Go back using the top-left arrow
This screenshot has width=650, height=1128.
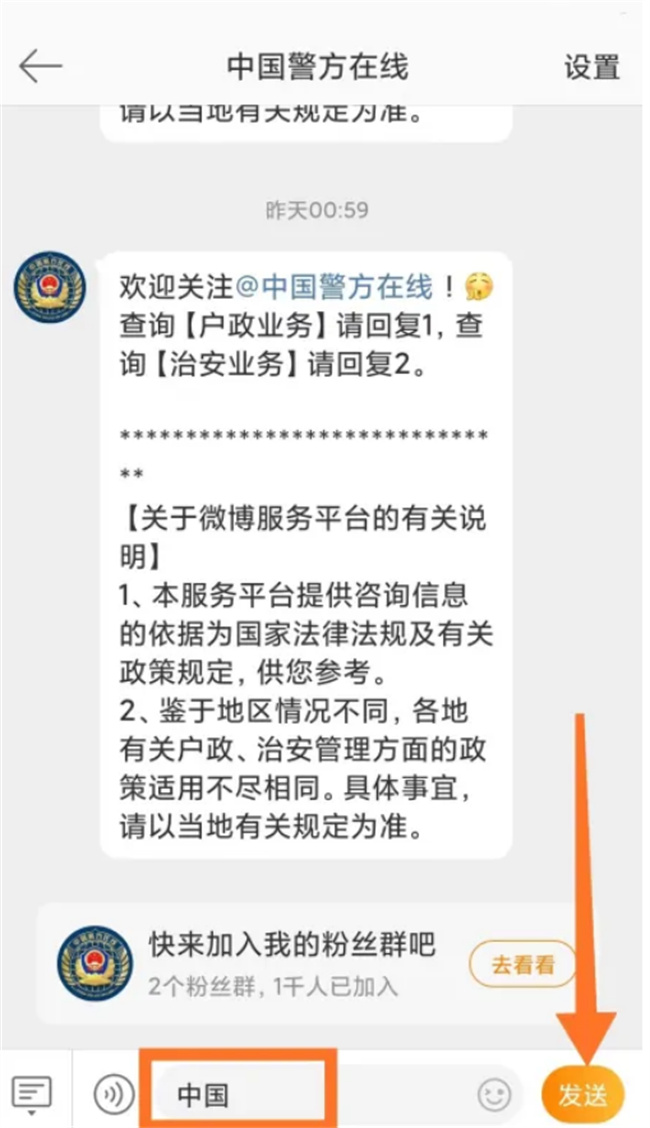coord(41,67)
